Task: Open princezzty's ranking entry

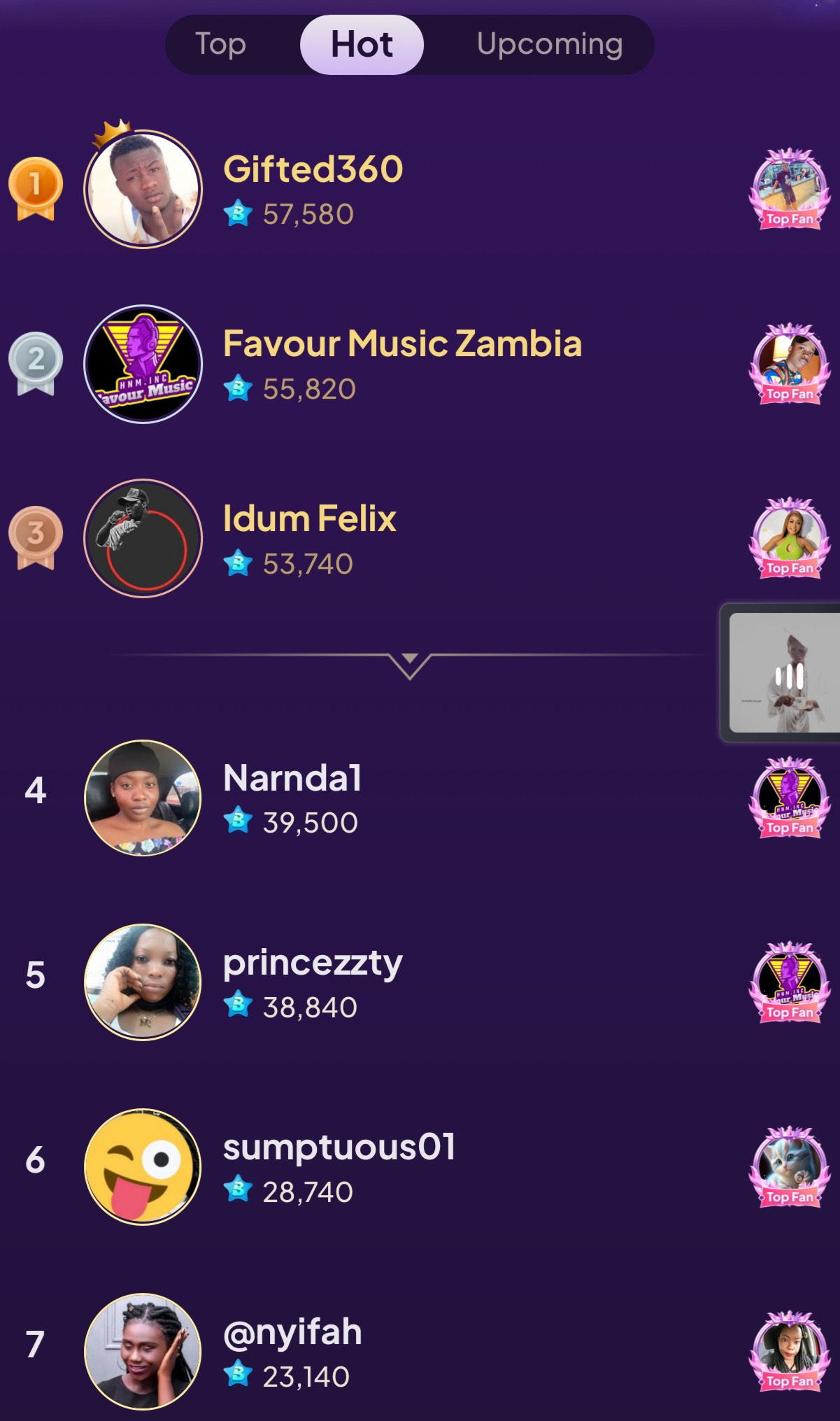Action: (420, 982)
